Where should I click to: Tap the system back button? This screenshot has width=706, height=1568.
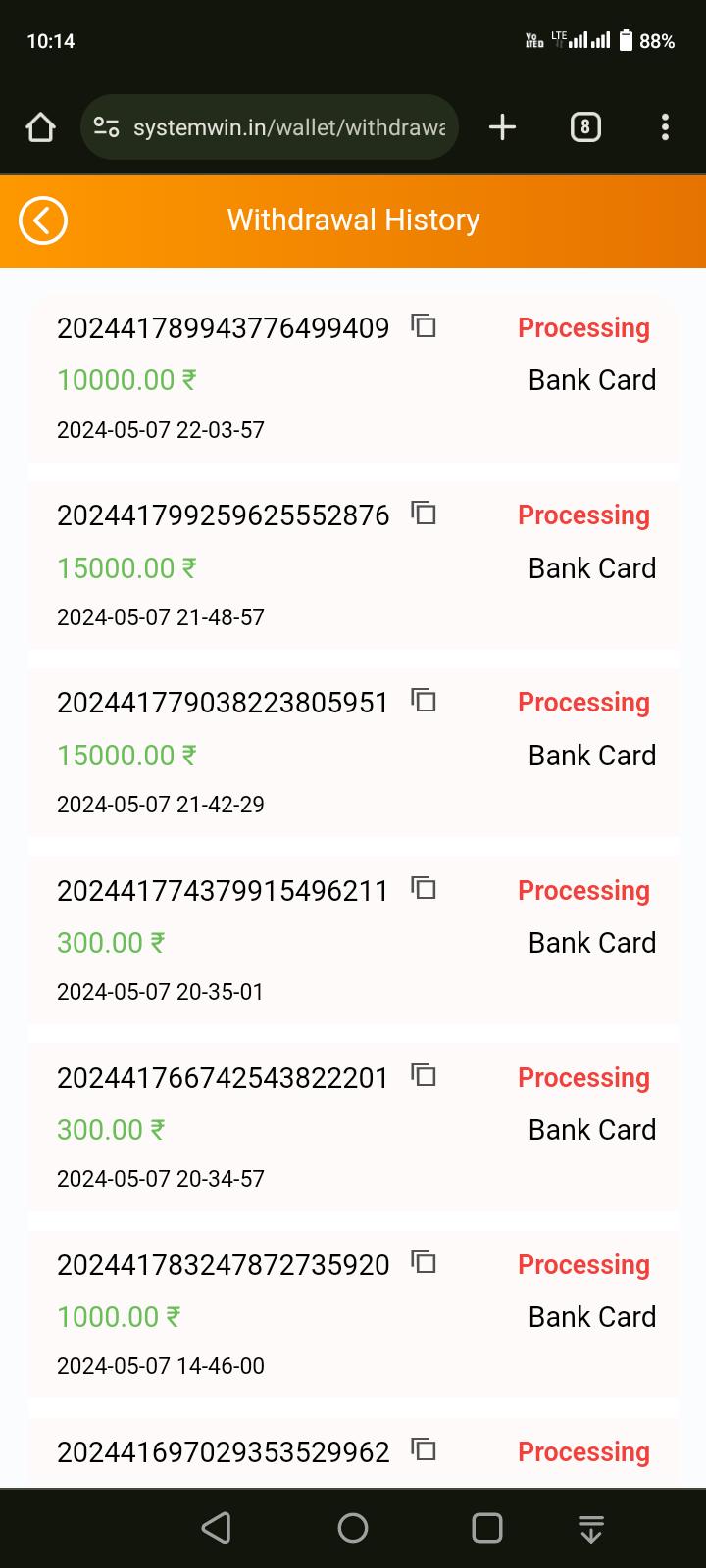click(x=217, y=1528)
